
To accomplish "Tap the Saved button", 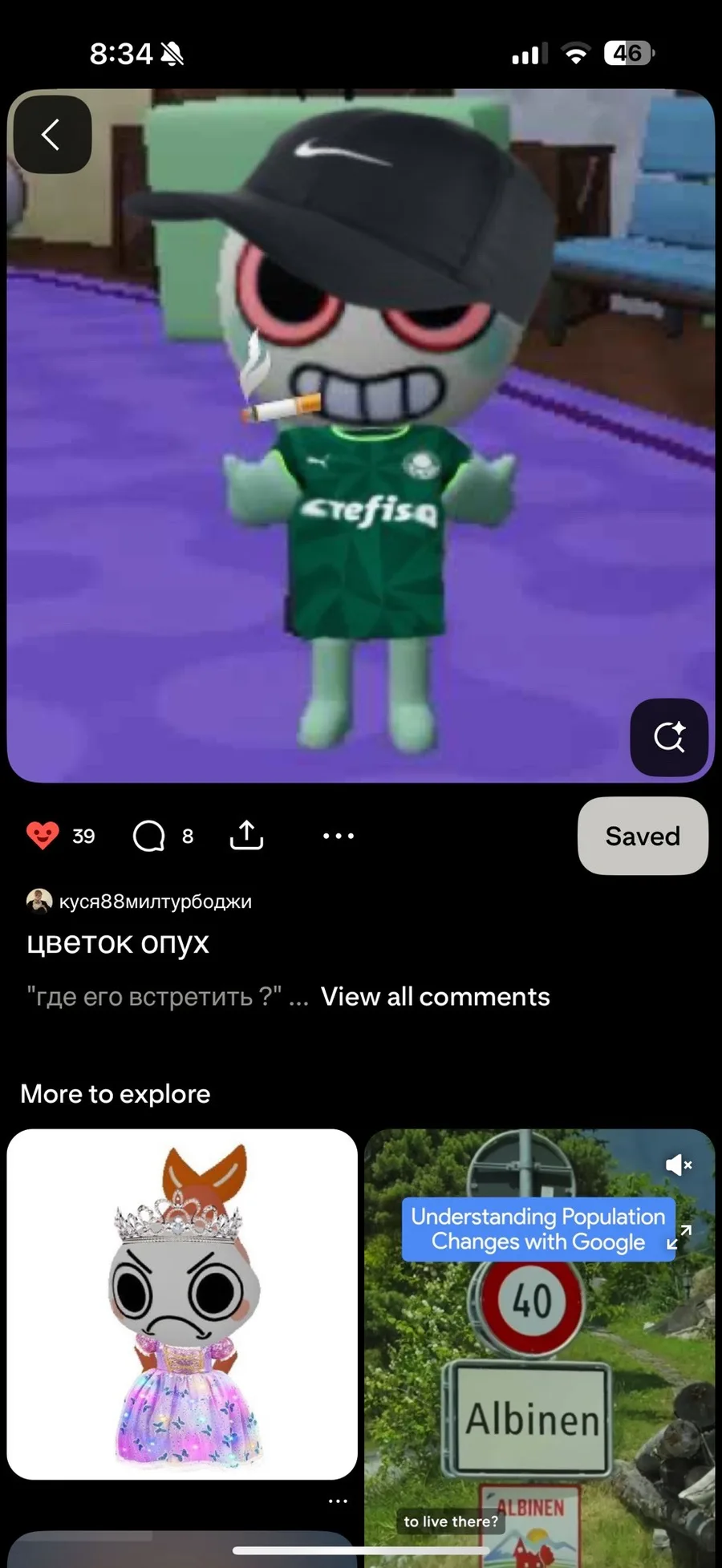I will 643,836.
